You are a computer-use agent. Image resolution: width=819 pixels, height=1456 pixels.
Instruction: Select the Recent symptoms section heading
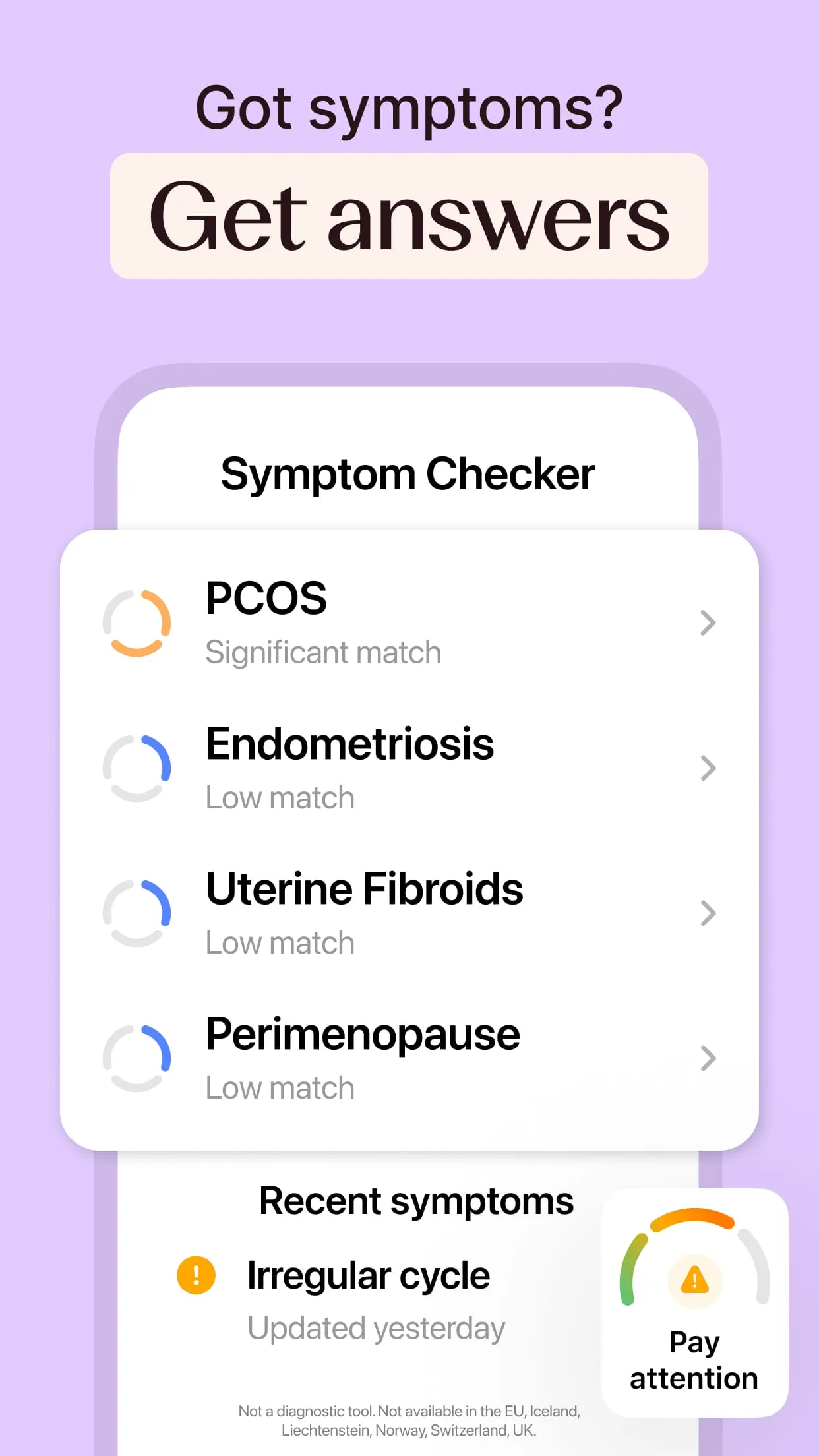[417, 1200]
